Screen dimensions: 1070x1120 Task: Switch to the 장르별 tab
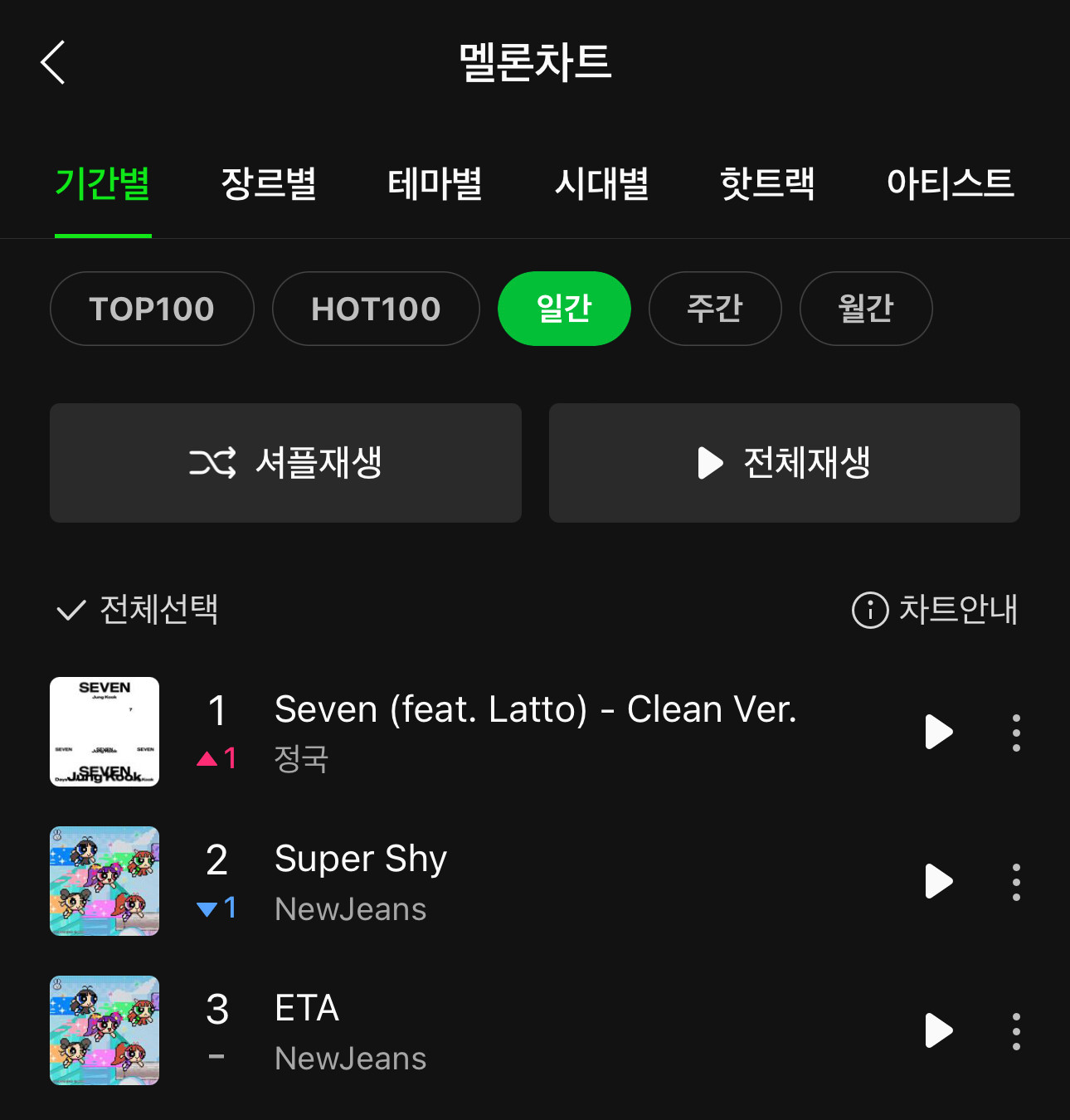[x=269, y=183]
